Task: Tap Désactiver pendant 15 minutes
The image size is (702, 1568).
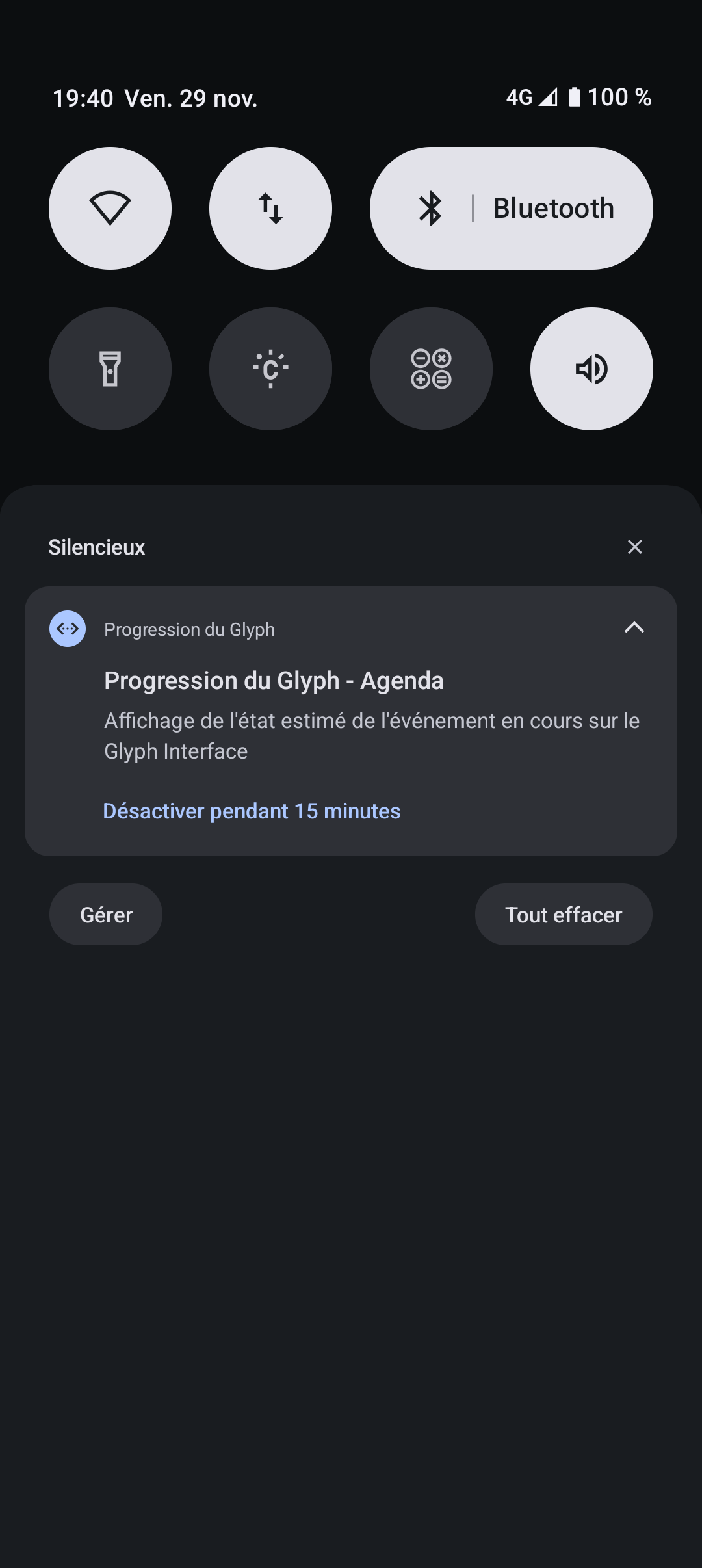Action: pos(252,811)
